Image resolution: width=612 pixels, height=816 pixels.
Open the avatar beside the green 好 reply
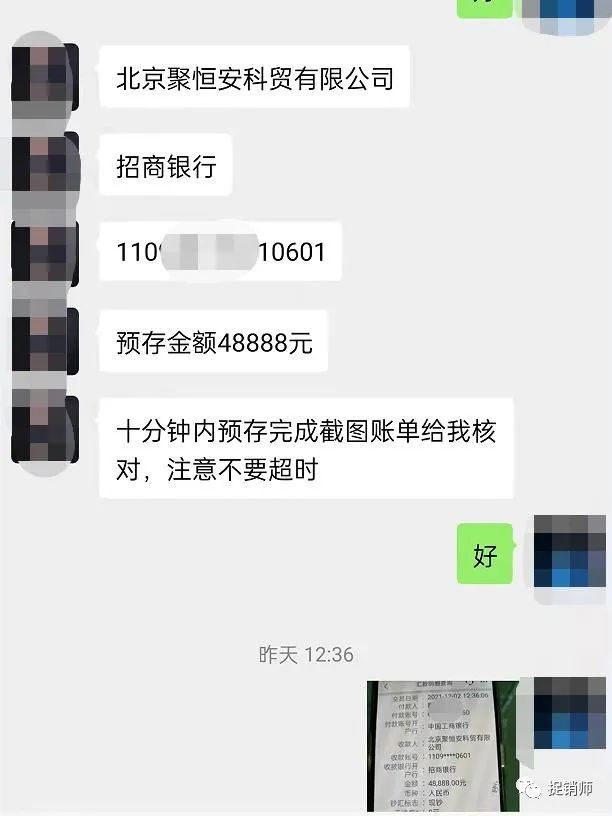pyautogui.click(x=563, y=553)
